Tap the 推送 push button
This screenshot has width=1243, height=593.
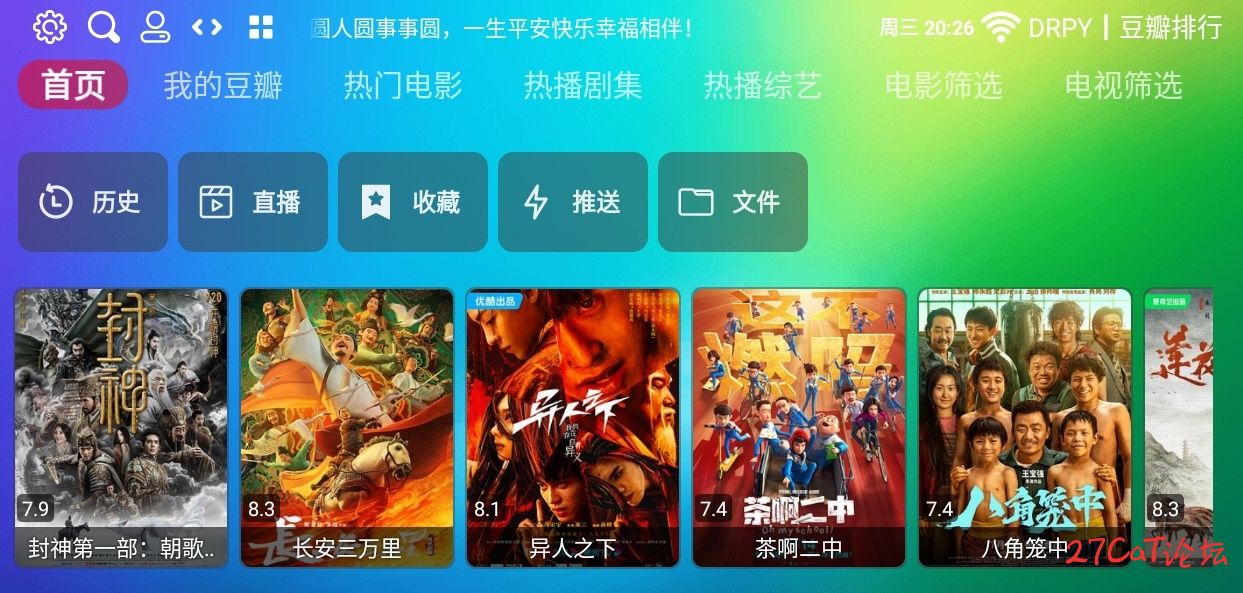[x=572, y=202]
